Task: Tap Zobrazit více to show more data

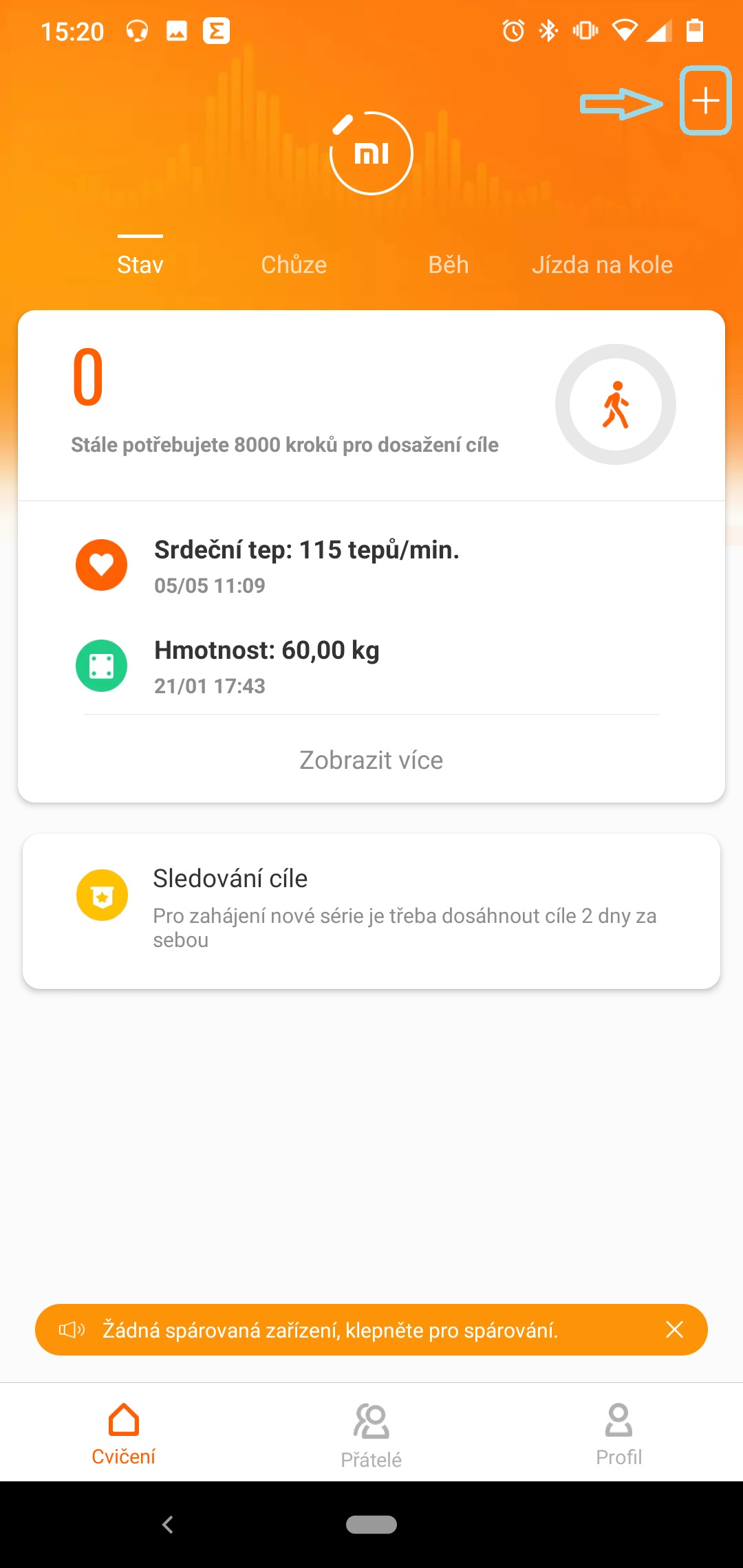Action: 371,759
